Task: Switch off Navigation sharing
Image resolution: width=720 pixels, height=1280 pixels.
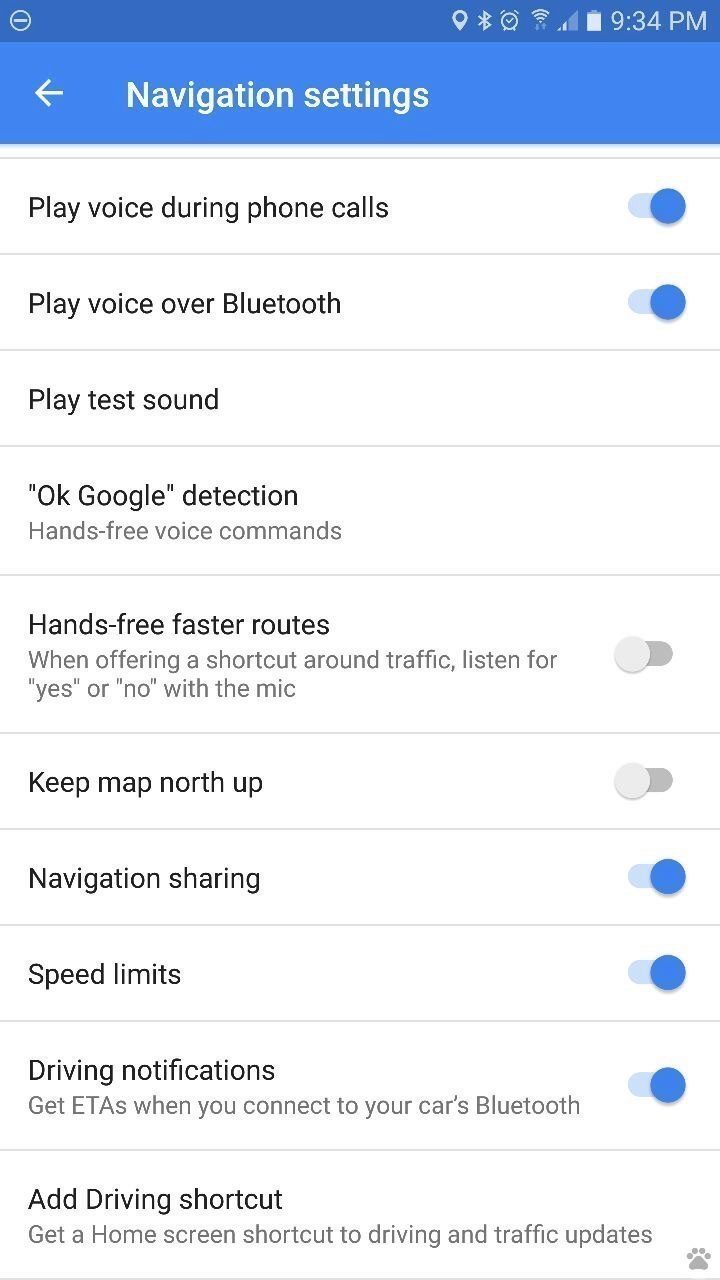Action: coord(656,877)
